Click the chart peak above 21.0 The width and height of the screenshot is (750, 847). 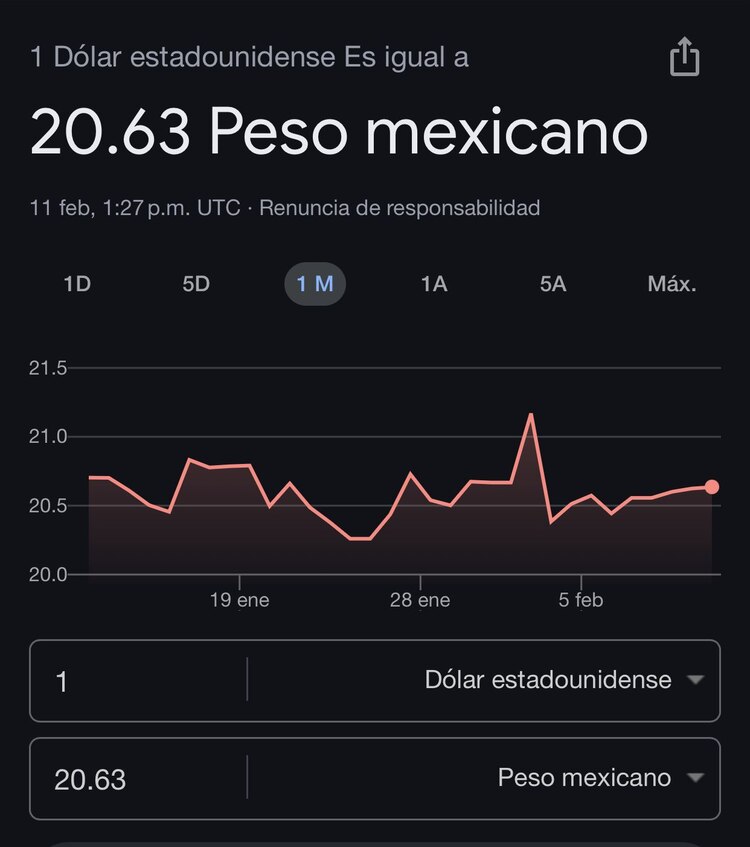pyautogui.click(x=531, y=412)
